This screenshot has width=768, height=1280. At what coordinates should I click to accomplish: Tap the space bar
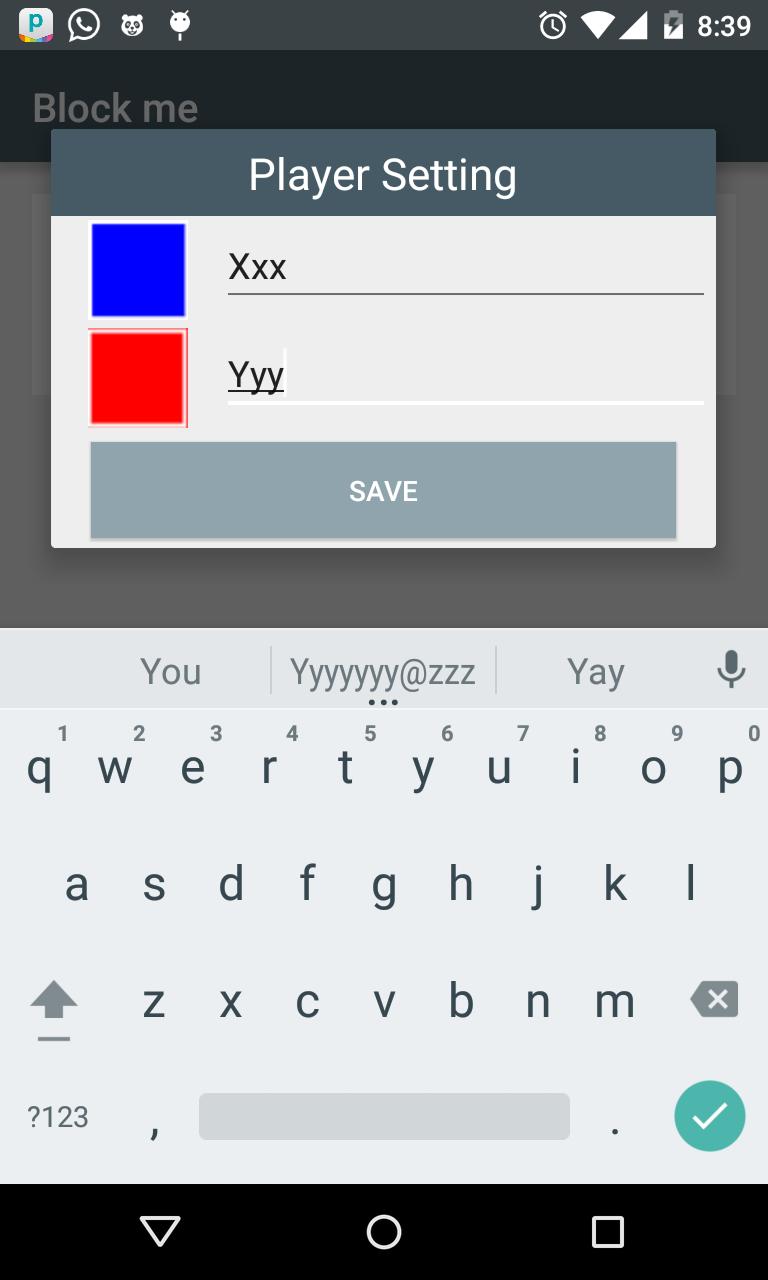384,1116
